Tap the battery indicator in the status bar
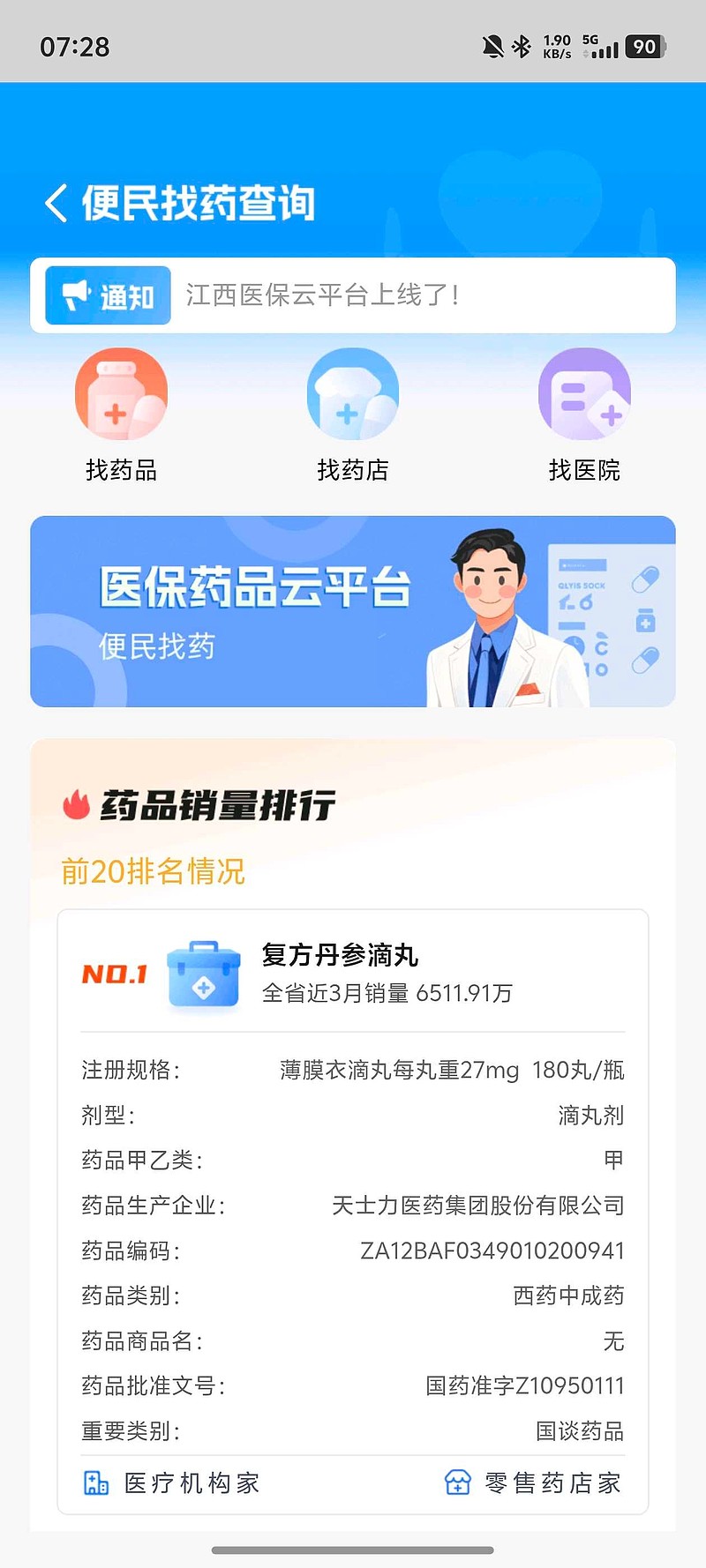Image resolution: width=706 pixels, height=1568 pixels. point(644,47)
